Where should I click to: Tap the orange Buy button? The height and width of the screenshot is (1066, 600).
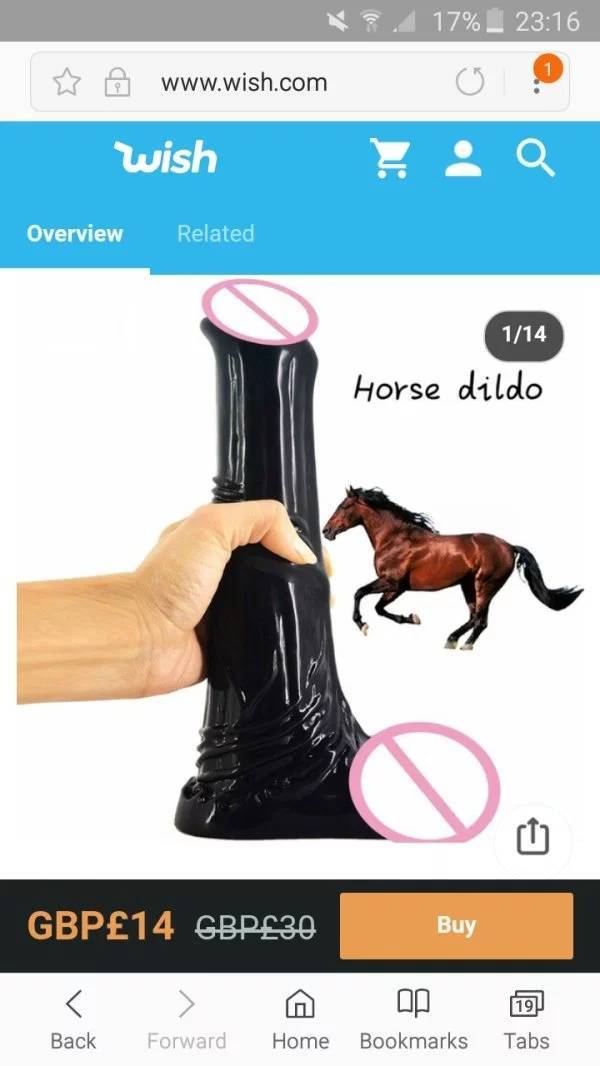[456, 926]
